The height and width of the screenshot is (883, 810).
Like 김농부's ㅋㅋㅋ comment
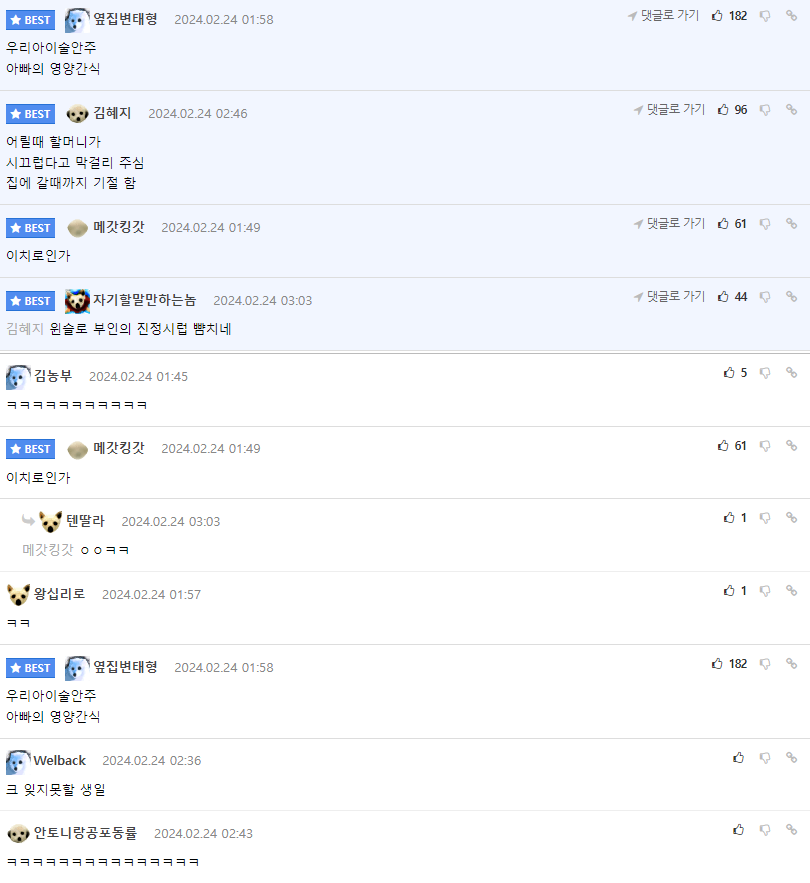tap(729, 373)
